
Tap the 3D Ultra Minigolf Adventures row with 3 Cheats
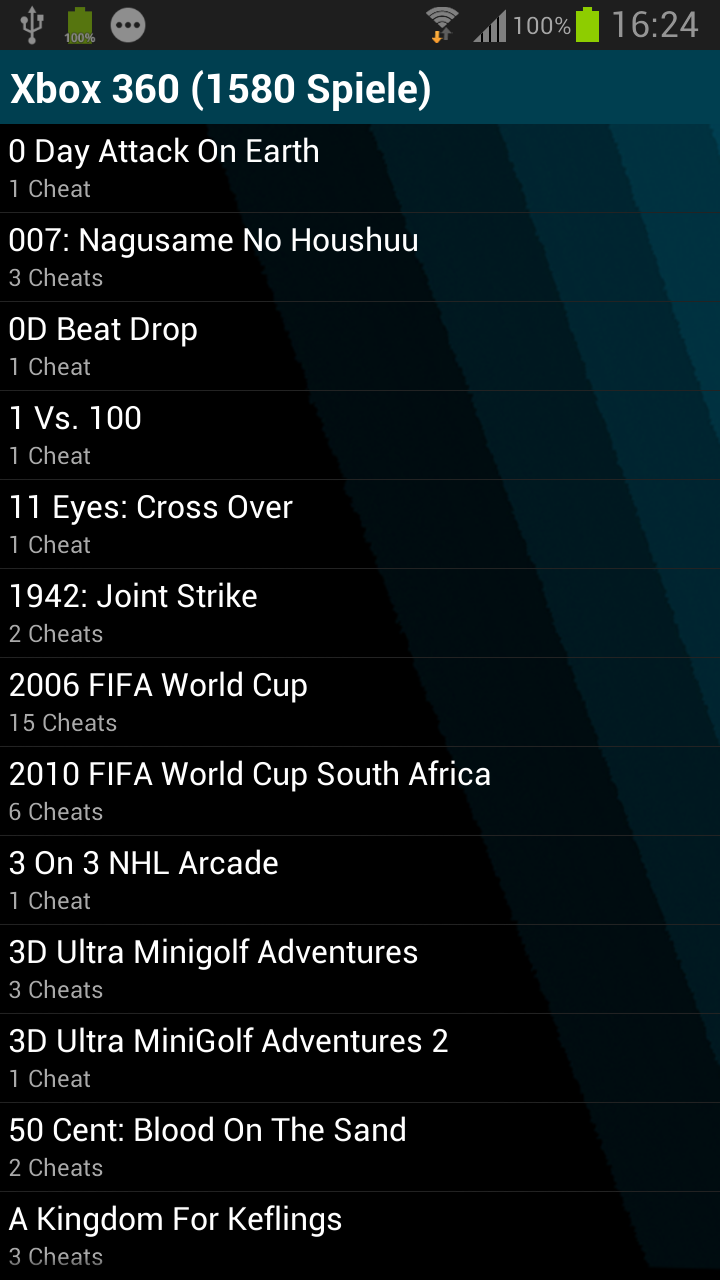pos(360,969)
